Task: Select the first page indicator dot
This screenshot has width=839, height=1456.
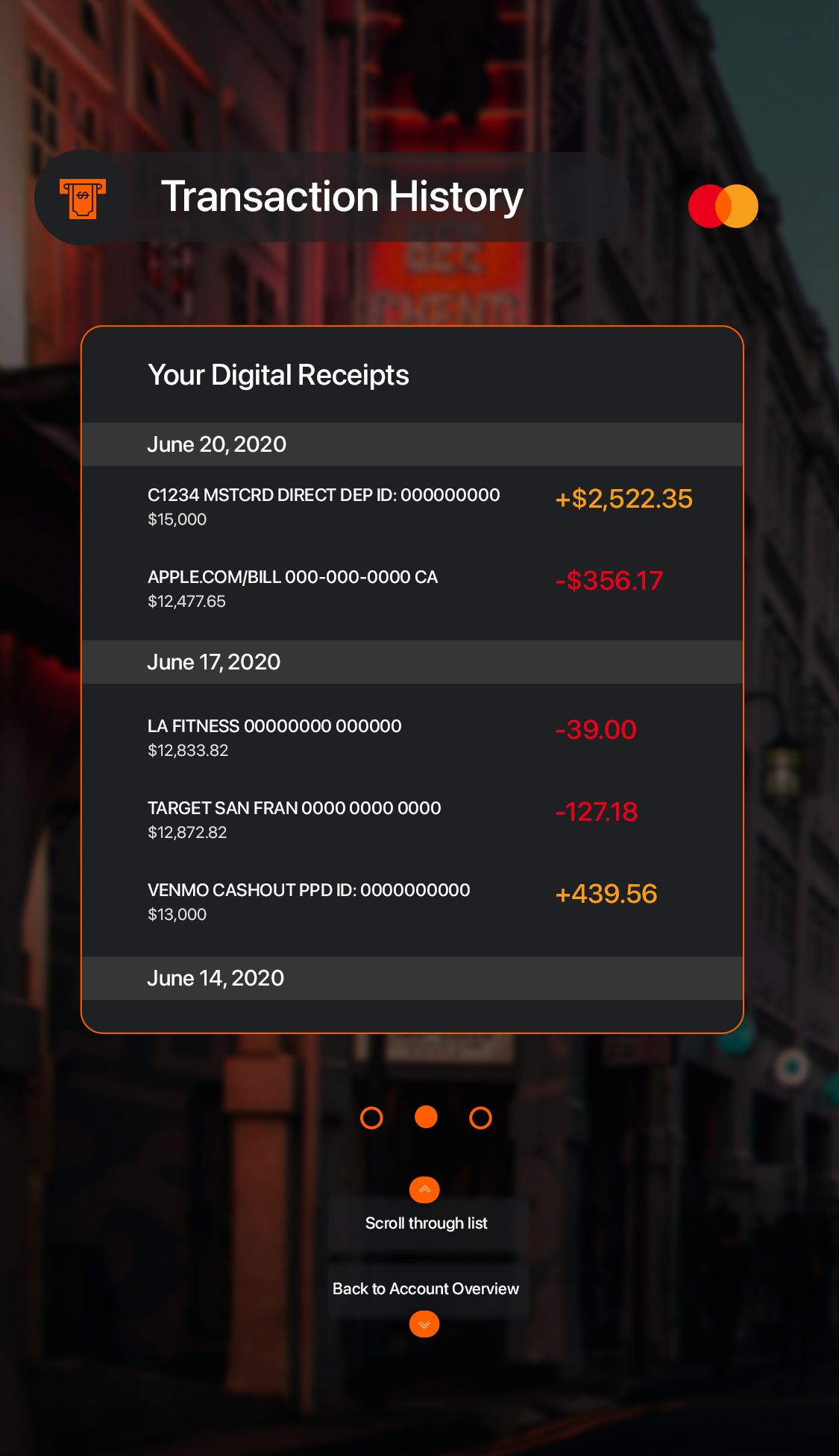Action: click(x=371, y=1118)
